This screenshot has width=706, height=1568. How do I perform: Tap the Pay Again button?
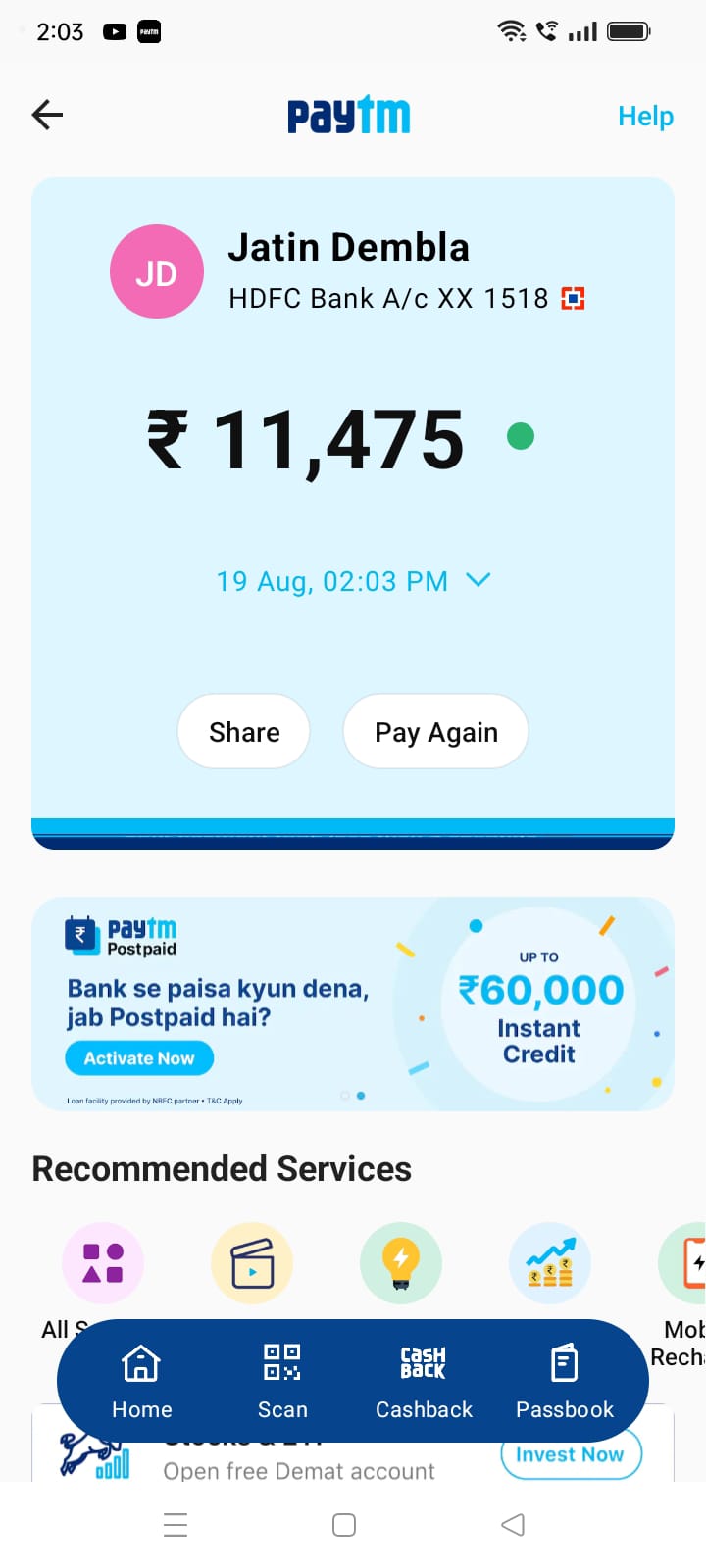click(436, 732)
